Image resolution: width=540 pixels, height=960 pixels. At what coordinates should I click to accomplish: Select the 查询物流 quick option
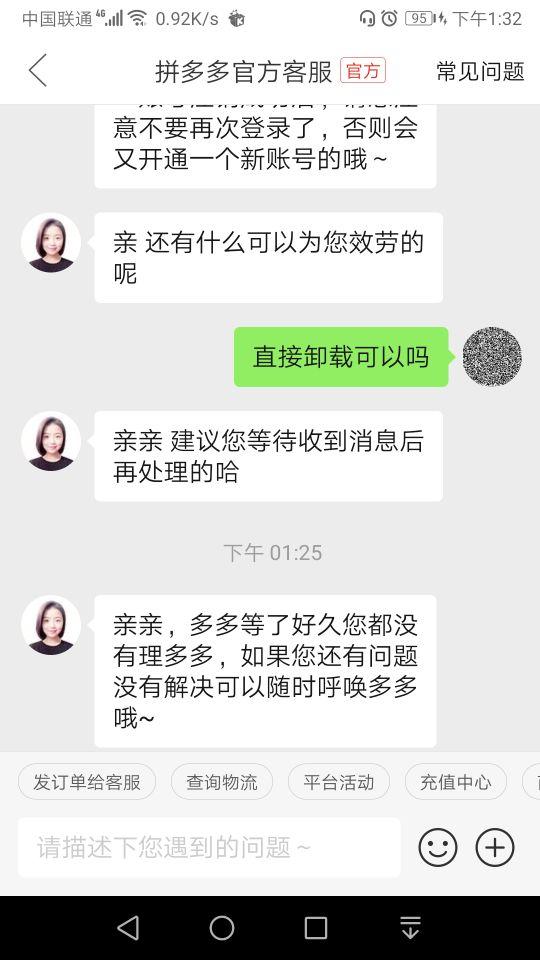click(222, 782)
